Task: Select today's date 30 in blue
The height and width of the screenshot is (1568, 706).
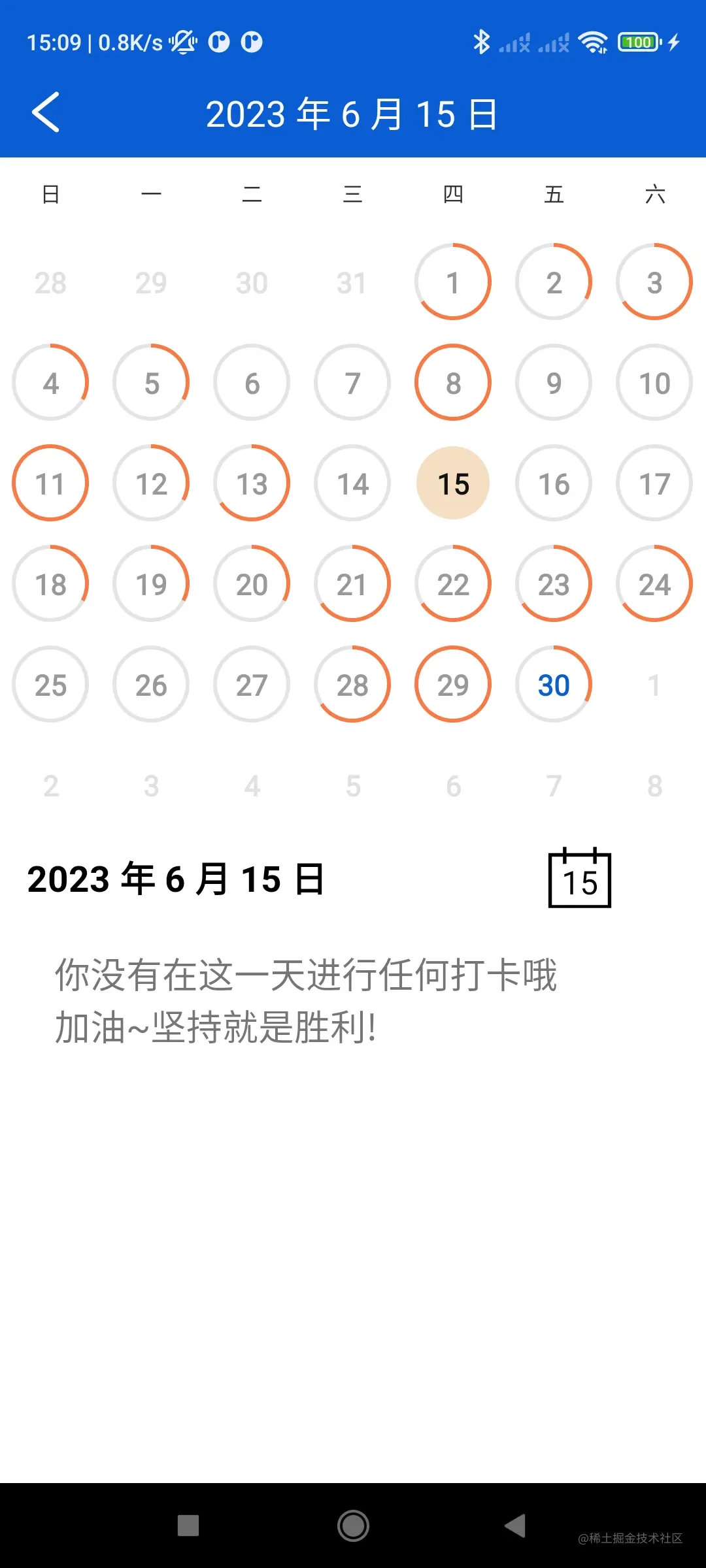Action: (554, 684)
